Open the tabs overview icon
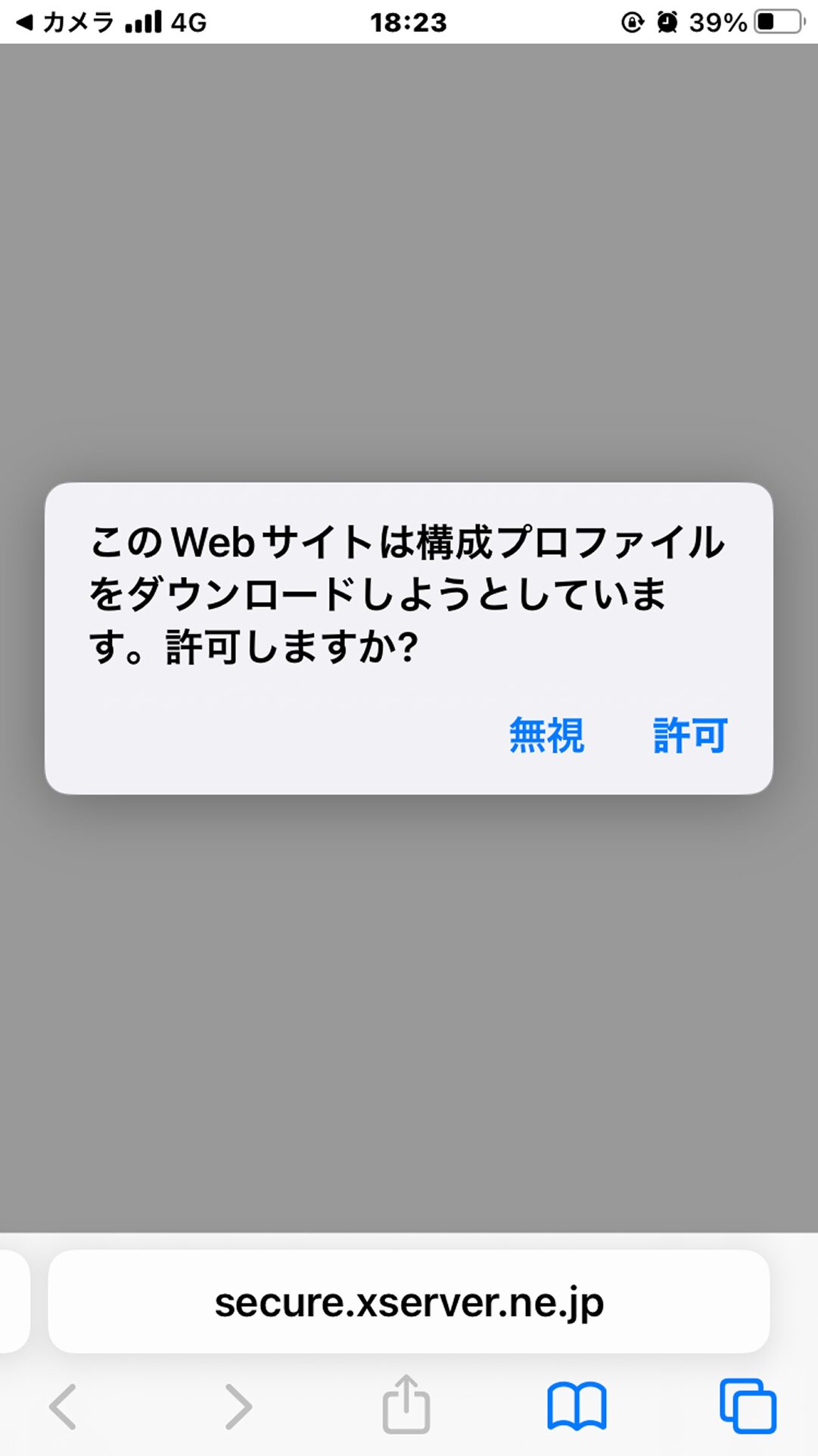 [748, 1407]
